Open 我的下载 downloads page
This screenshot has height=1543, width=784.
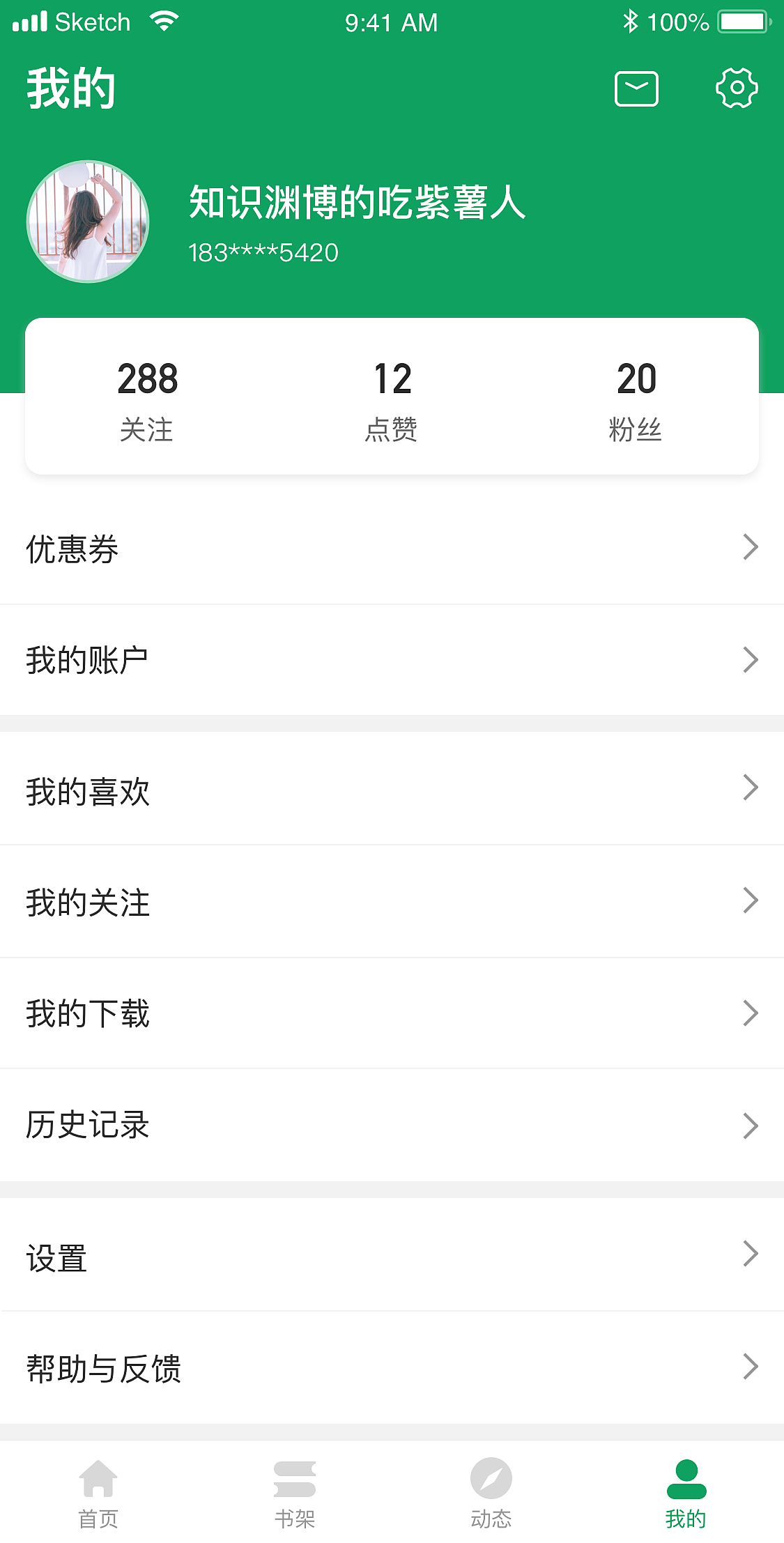(392, 1013)
